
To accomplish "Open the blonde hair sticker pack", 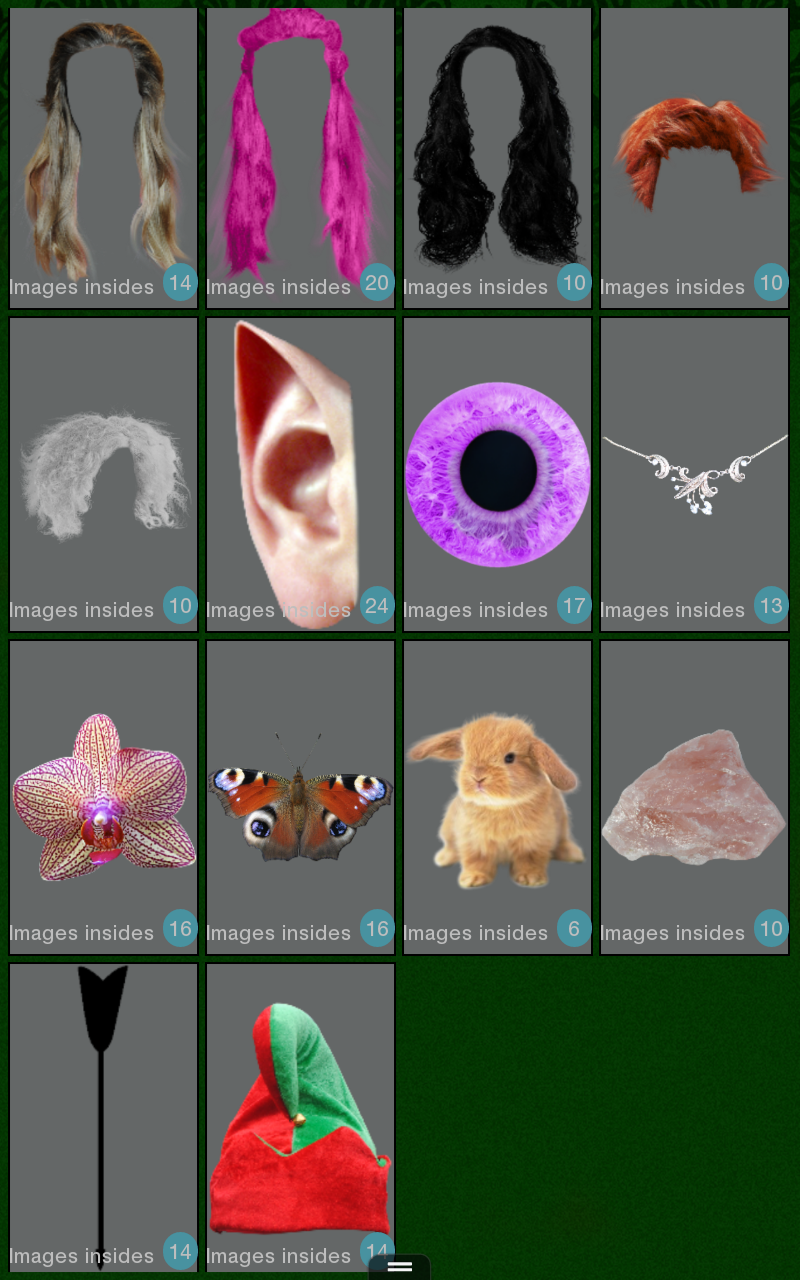I will [102, 150].
